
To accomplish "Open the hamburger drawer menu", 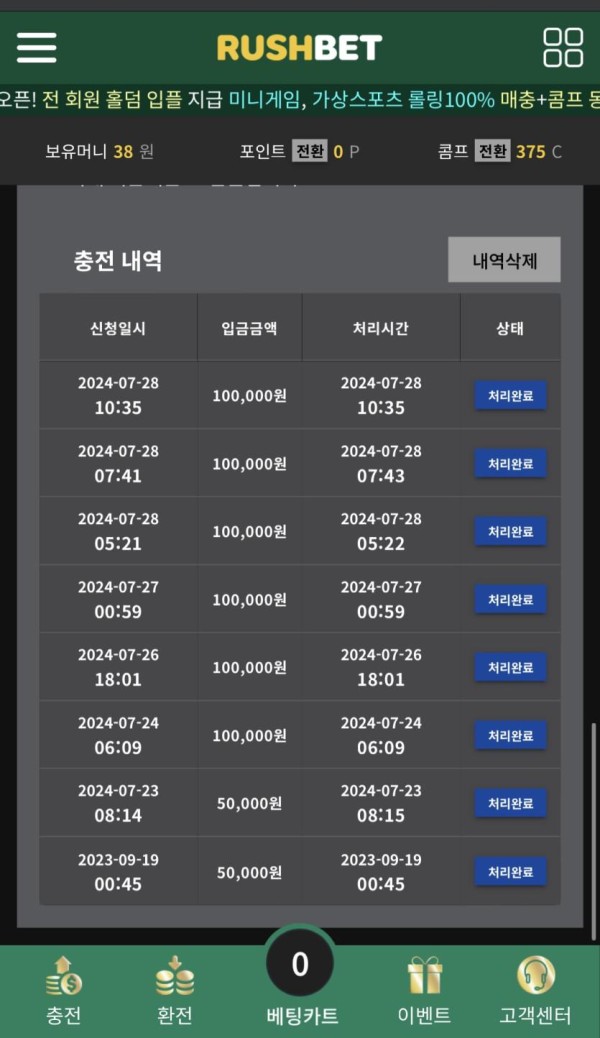I will [x=37, y=47].
